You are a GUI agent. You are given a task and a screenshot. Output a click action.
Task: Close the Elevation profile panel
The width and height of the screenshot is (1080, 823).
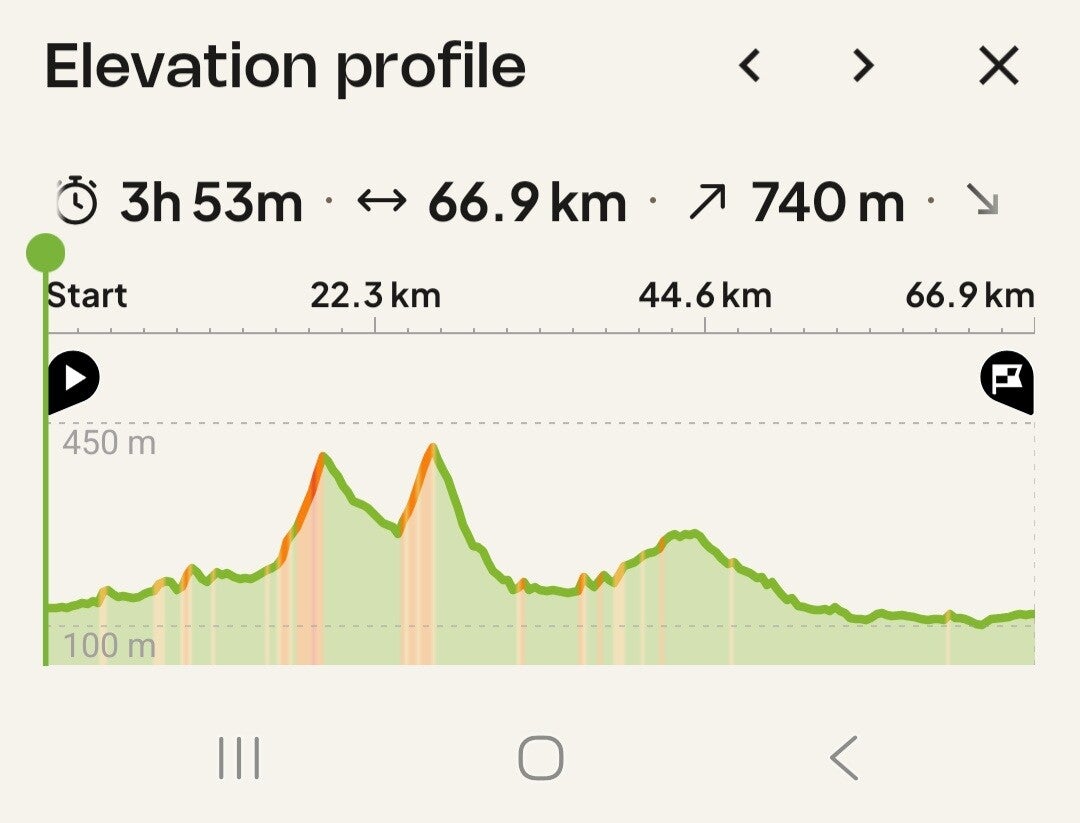pyautogui.click(x=999, y=66)
